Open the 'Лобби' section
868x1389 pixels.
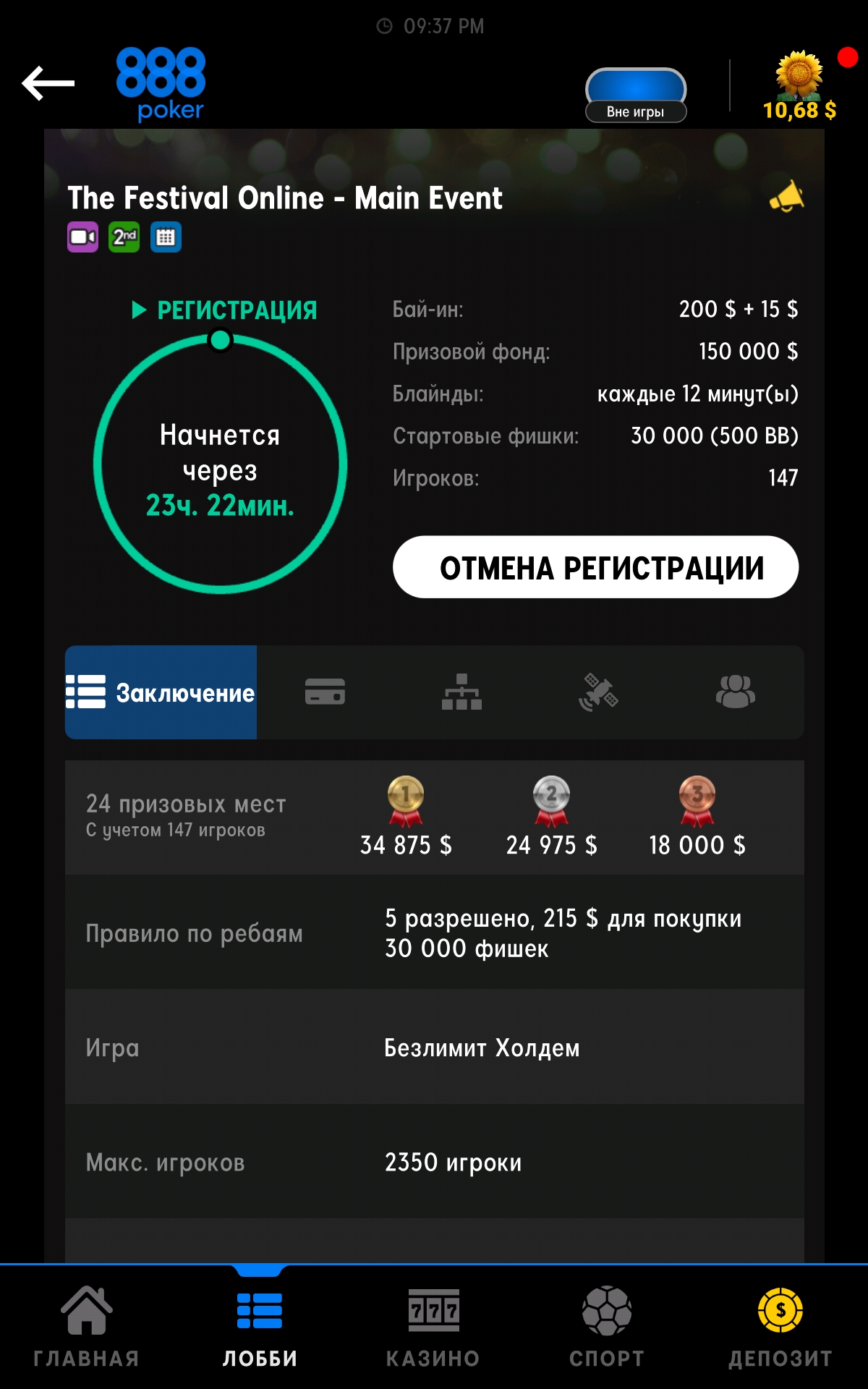260,1327
